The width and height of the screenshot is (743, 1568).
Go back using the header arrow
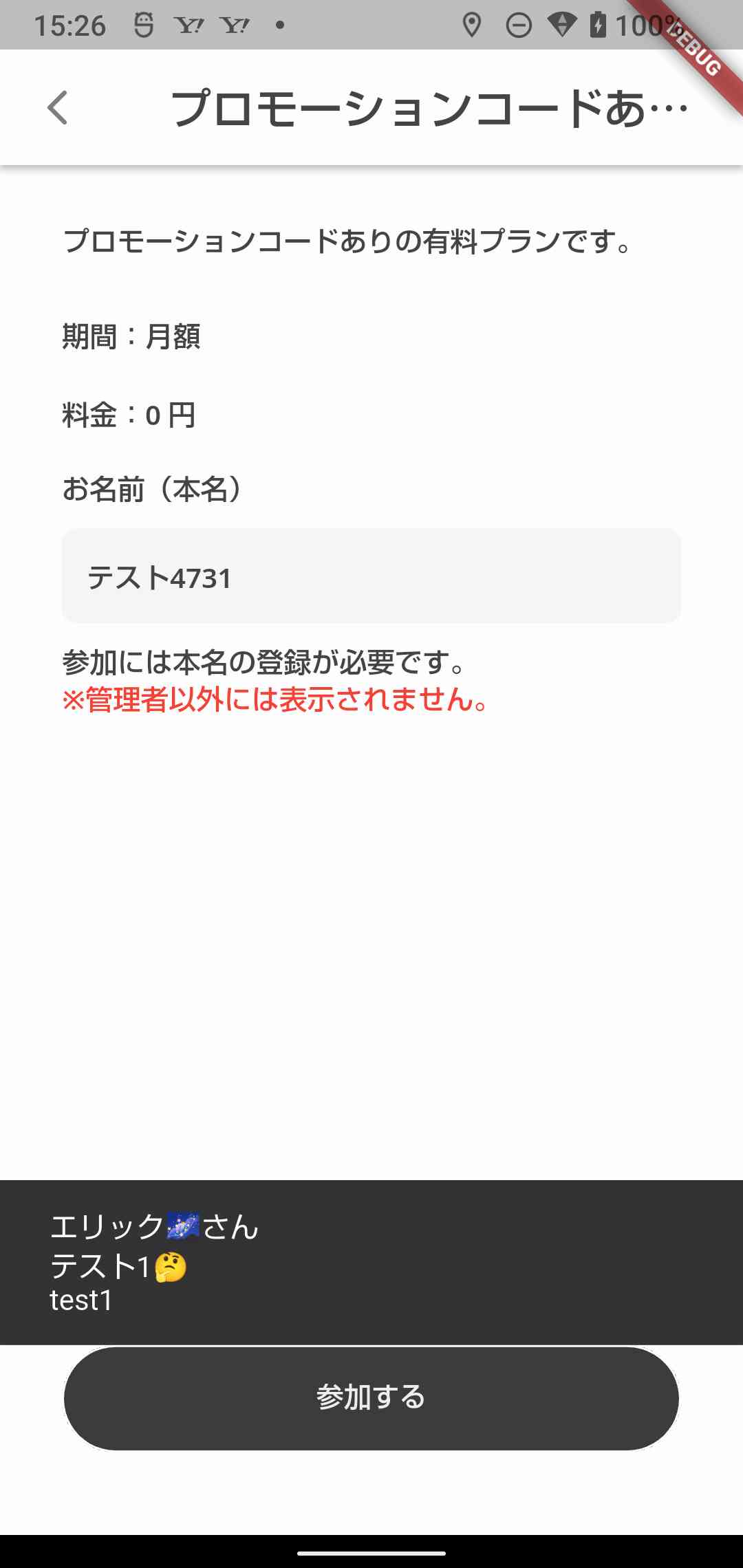pyautogui.click(x=58, y=108)
